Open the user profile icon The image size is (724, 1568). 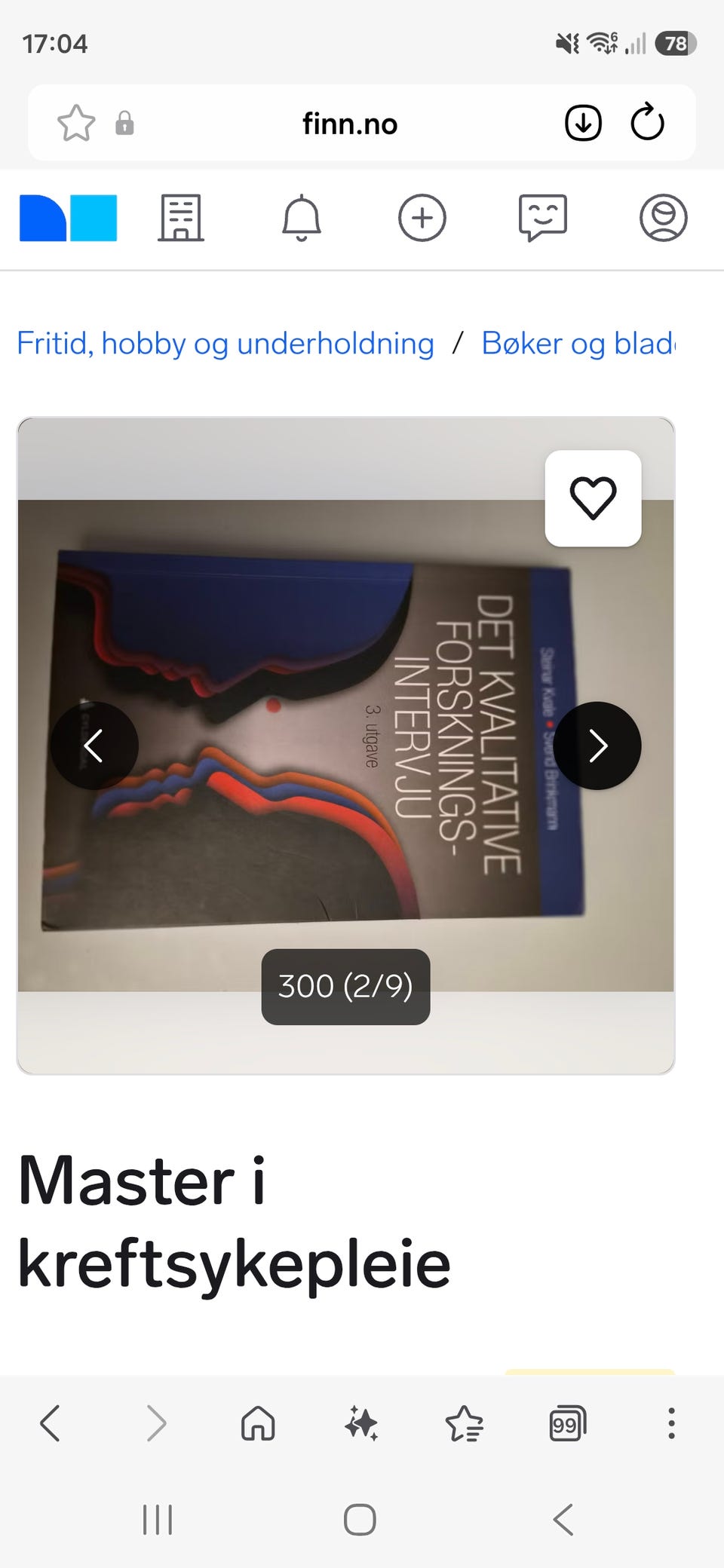(664, 218)
